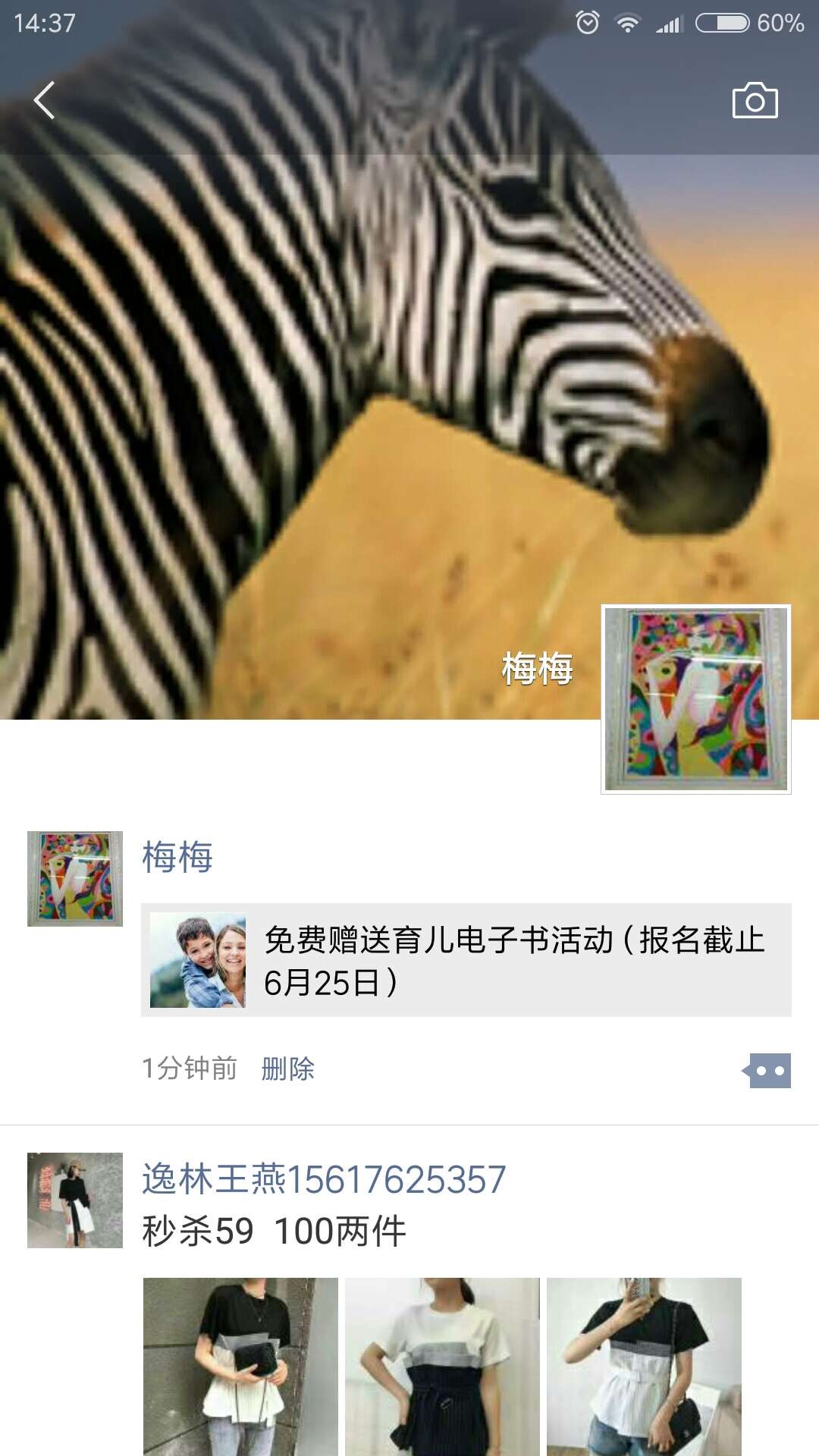View second photo in 秒杀59 post

point(442,1367)
